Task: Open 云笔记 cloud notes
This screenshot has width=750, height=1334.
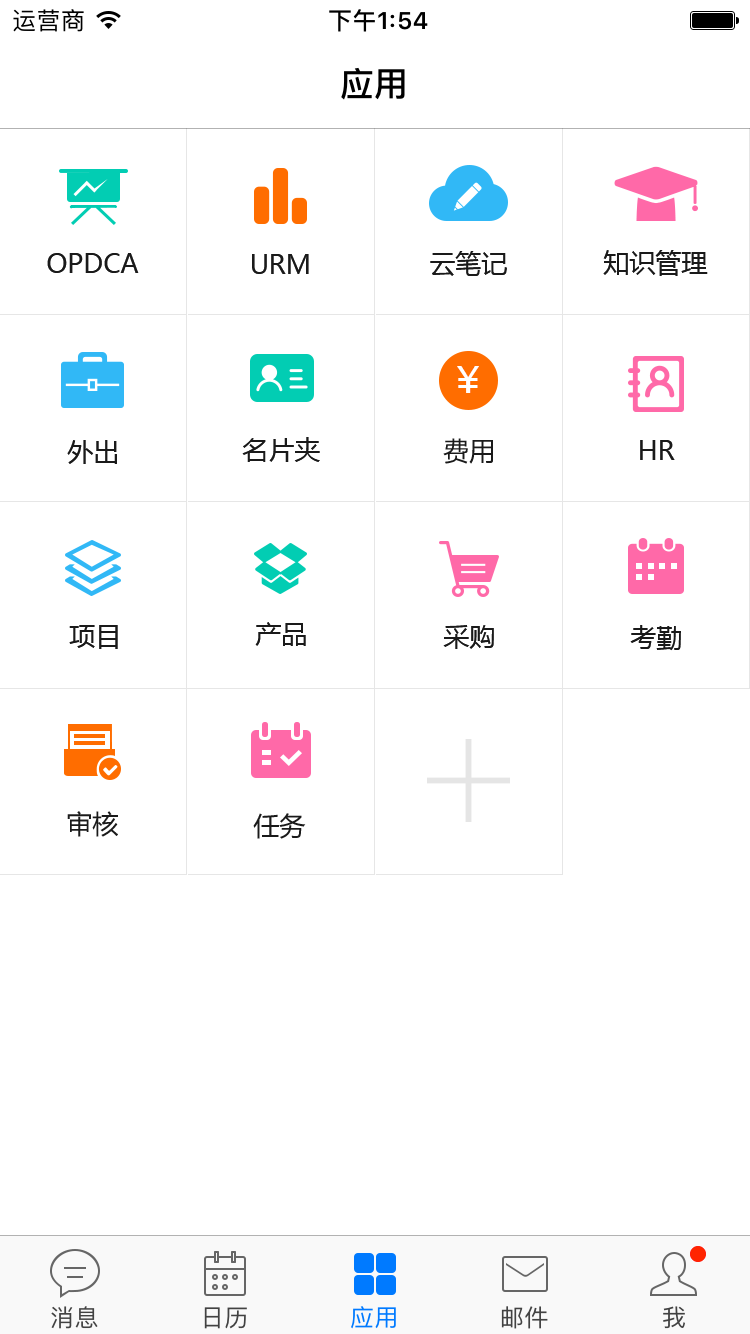Action: tap(468, 222)
